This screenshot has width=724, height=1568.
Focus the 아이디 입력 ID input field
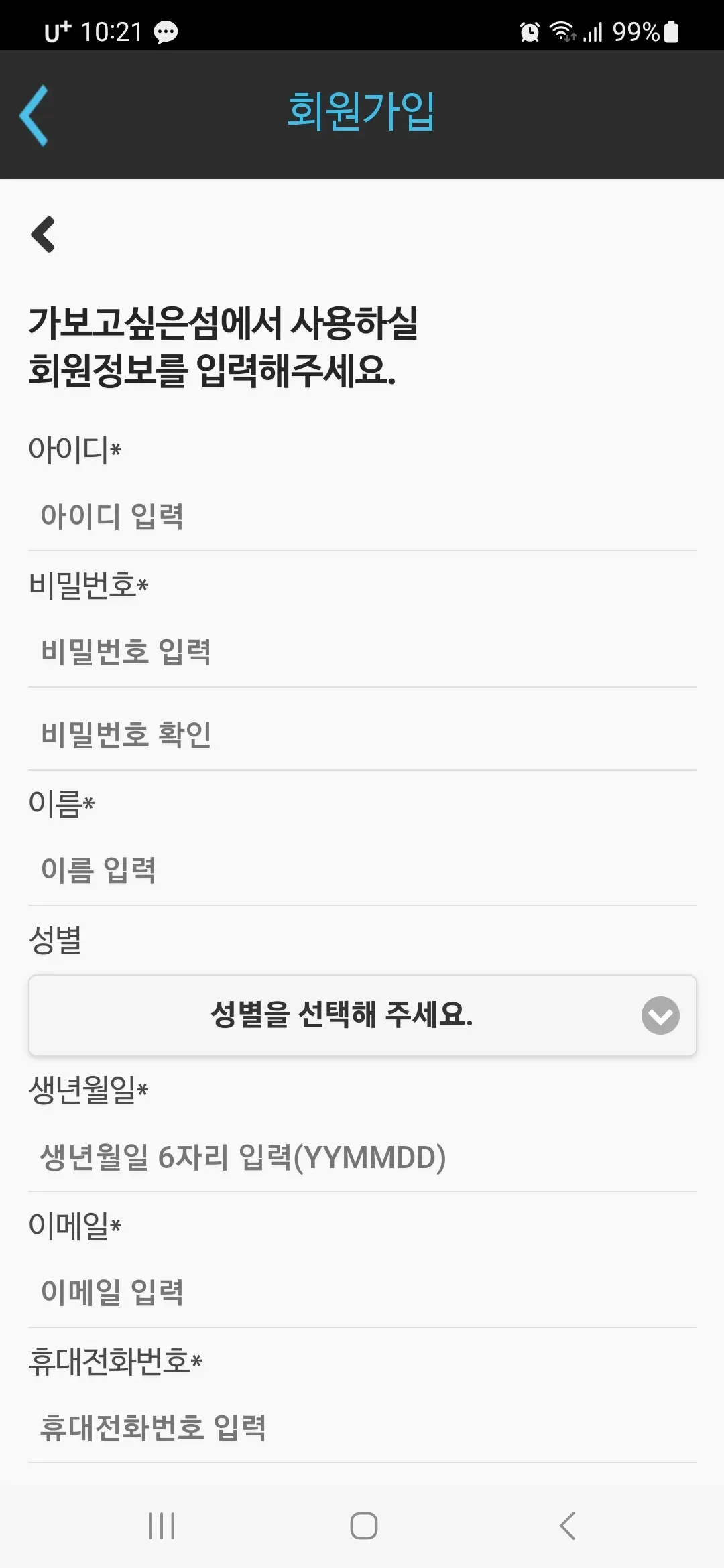click(x=268, y=517)
